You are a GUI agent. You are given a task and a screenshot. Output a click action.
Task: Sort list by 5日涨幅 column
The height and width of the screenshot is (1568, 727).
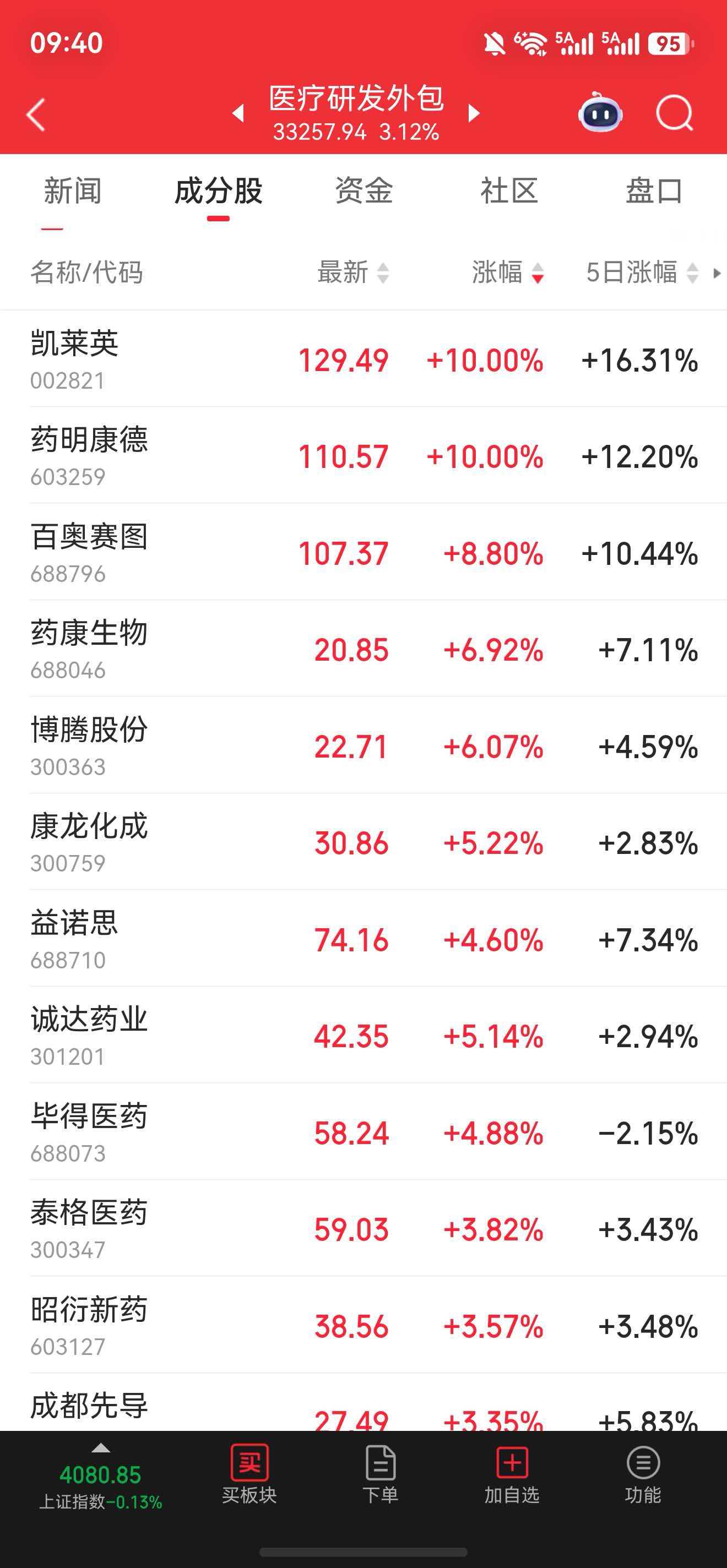641,272
